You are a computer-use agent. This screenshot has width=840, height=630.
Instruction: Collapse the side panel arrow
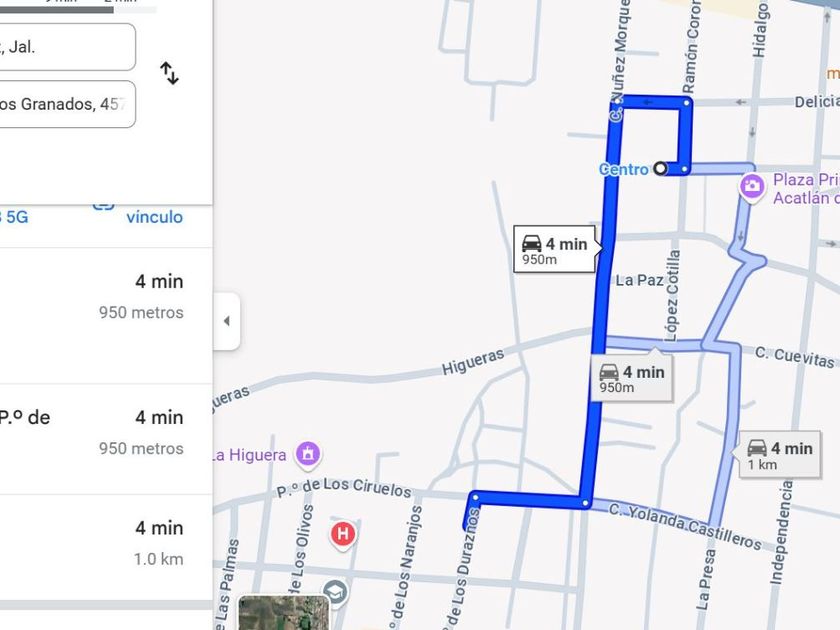[226, 321]
